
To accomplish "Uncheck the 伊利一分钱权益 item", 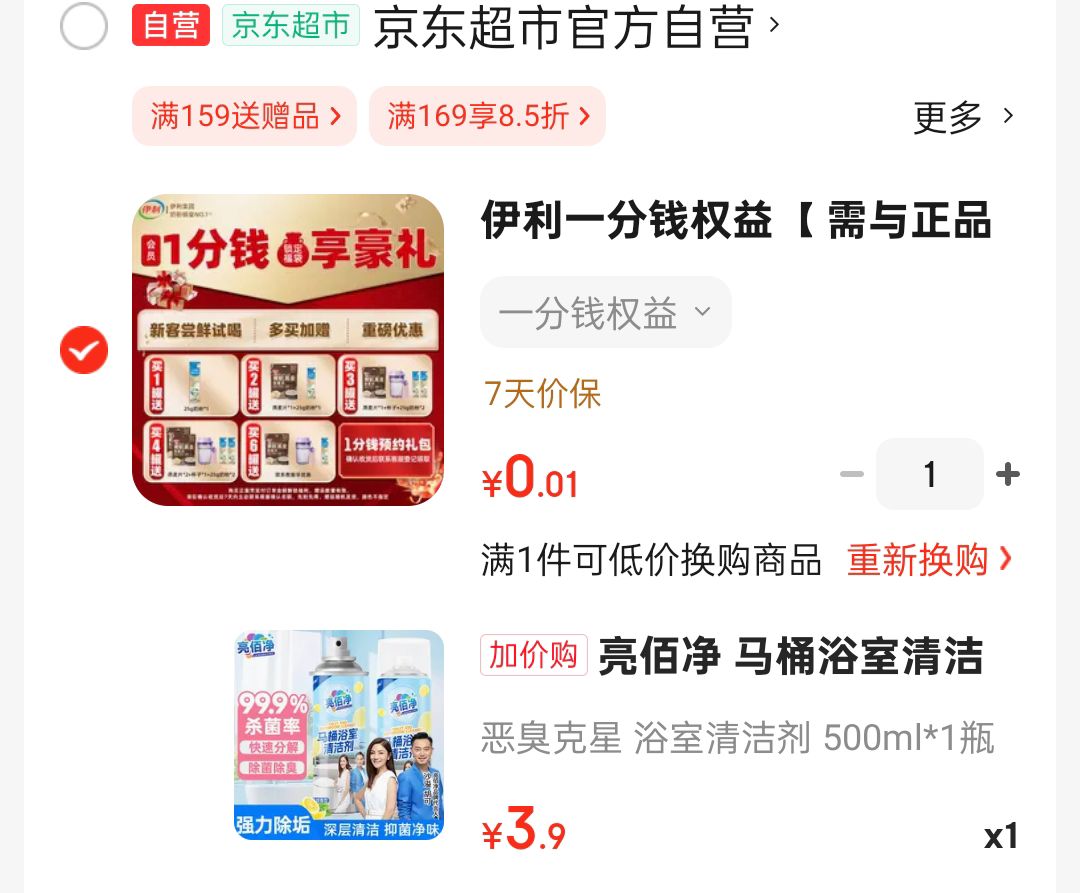I will click(x=84, y=350).
